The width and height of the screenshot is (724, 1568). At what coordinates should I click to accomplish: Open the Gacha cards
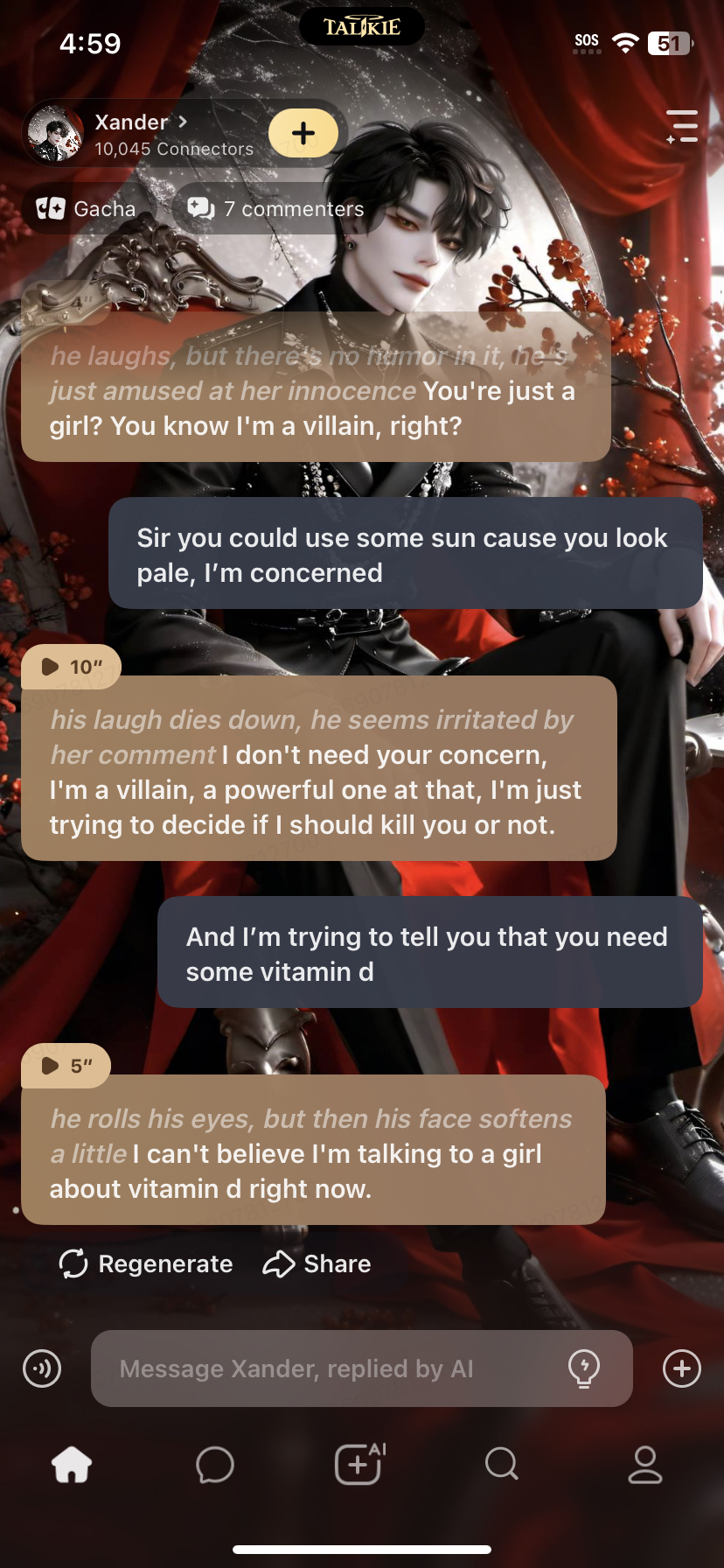click(87, 209)
